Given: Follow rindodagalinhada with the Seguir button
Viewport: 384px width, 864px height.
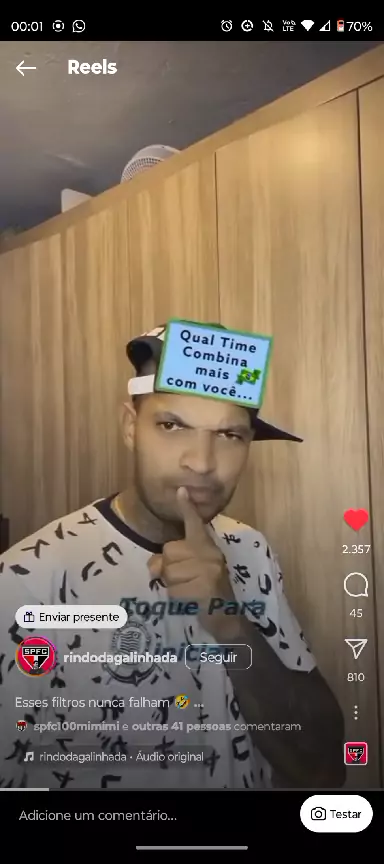Looking at the screenshot, I should tap(218, 657).
